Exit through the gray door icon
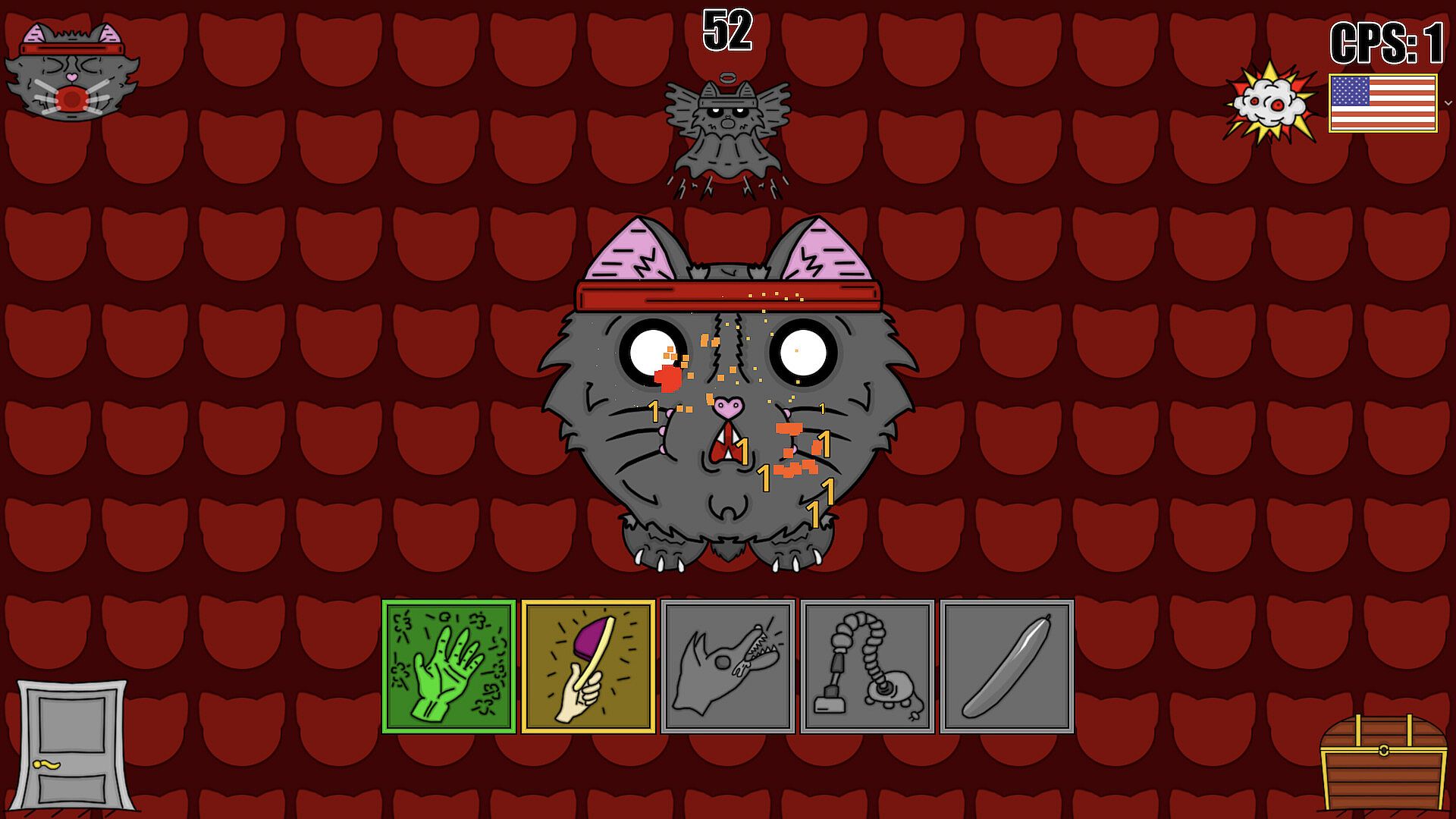 (x=74, y=745)
